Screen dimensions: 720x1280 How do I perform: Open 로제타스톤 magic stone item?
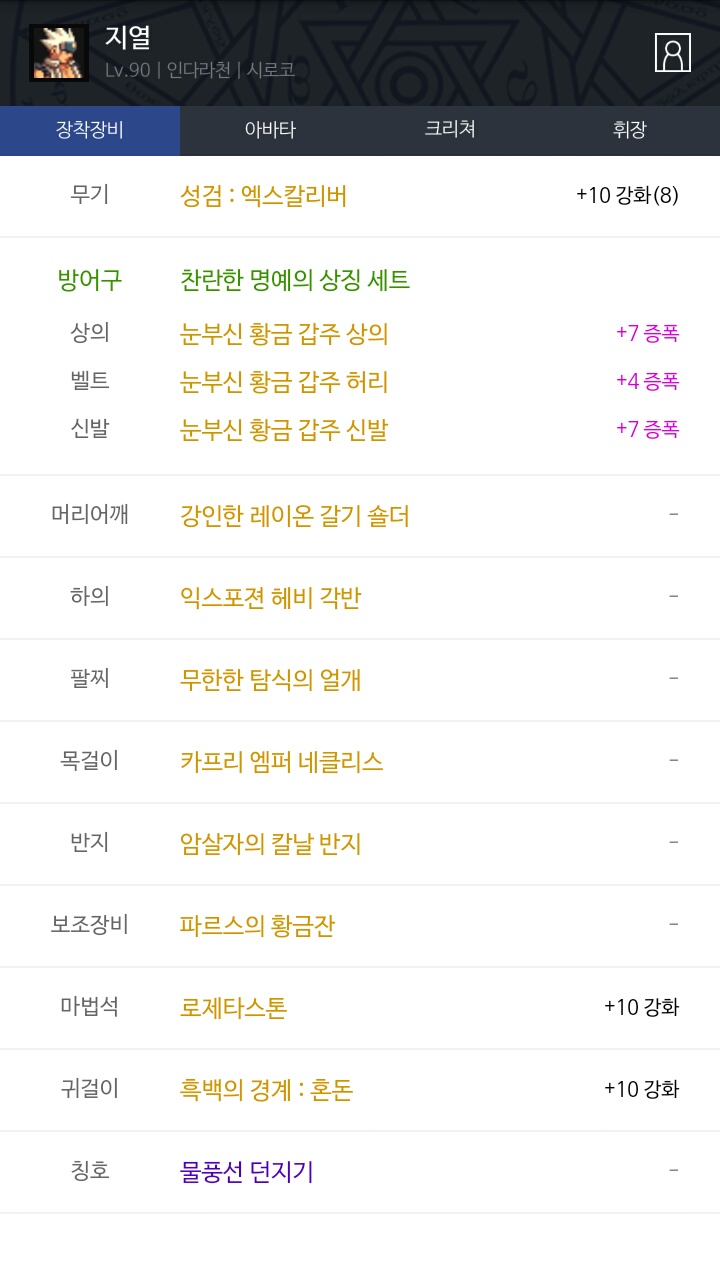tap(233, 1008)
